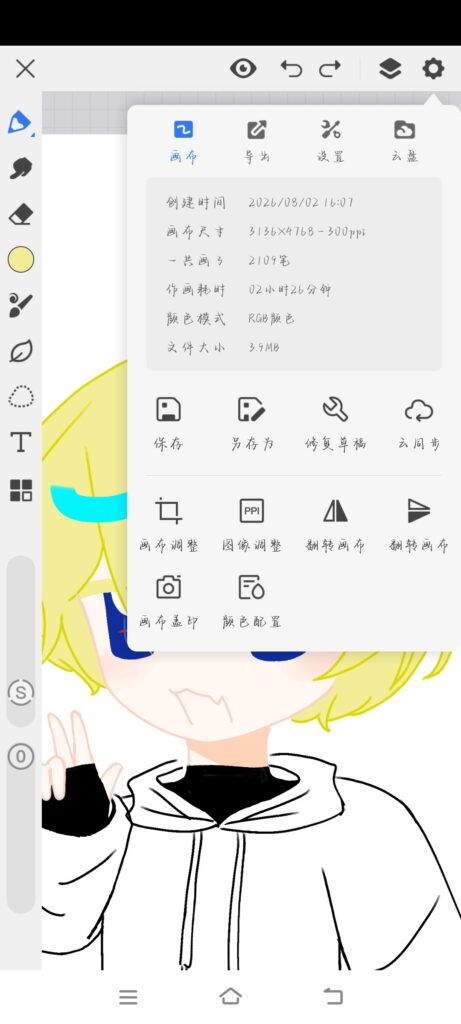Toggle the eye preview icon

[243, 69]
